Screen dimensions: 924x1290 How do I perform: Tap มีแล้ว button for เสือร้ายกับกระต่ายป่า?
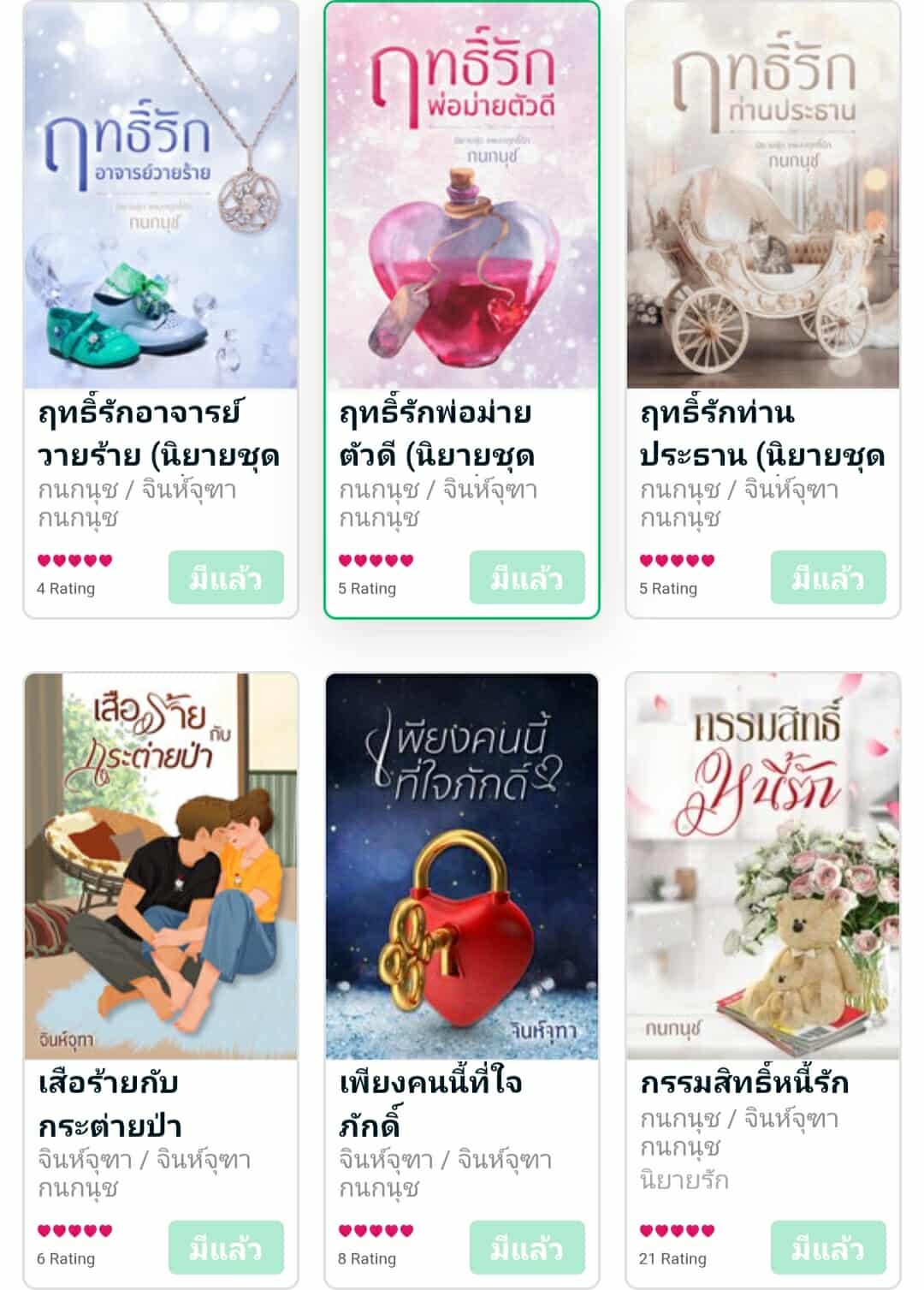226,1248
